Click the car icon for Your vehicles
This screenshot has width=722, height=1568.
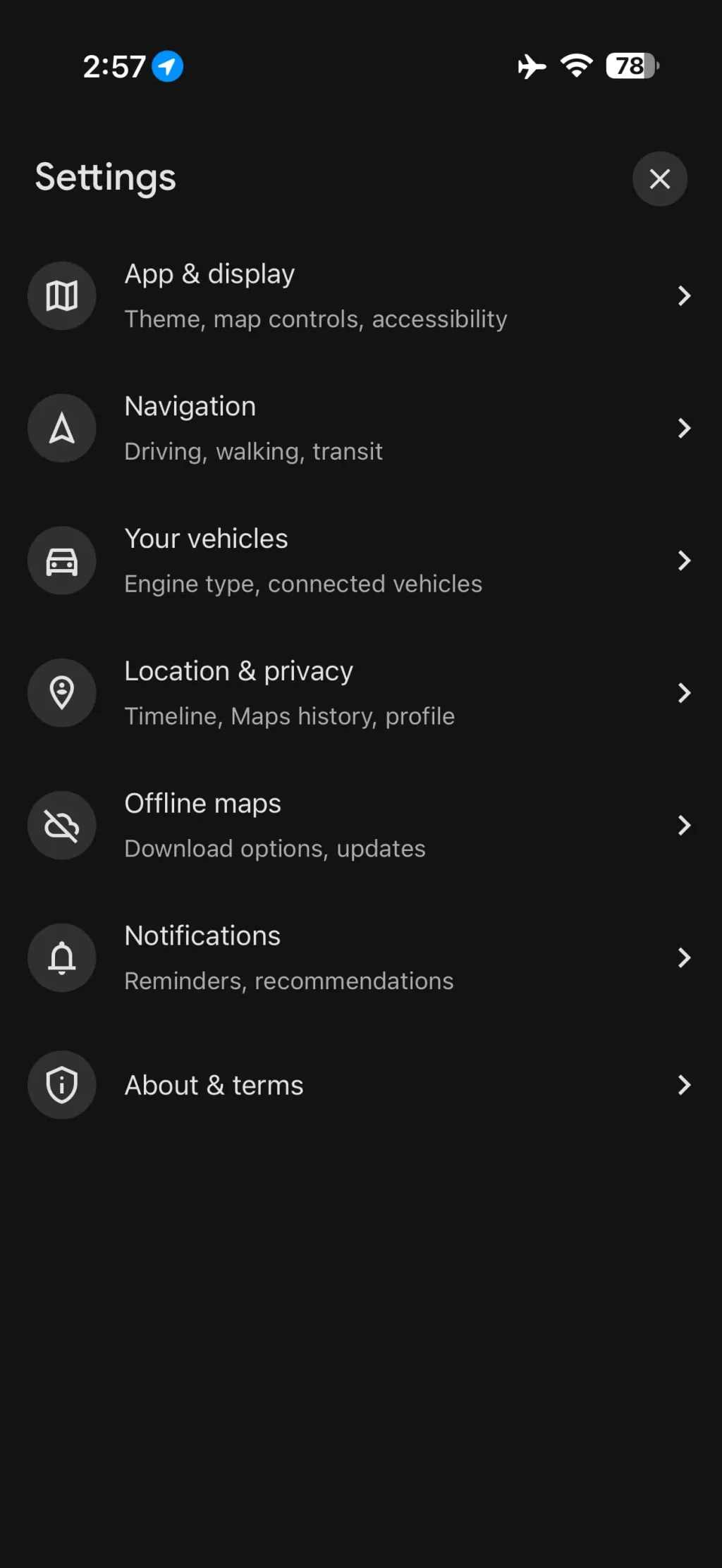click(61, 560)
